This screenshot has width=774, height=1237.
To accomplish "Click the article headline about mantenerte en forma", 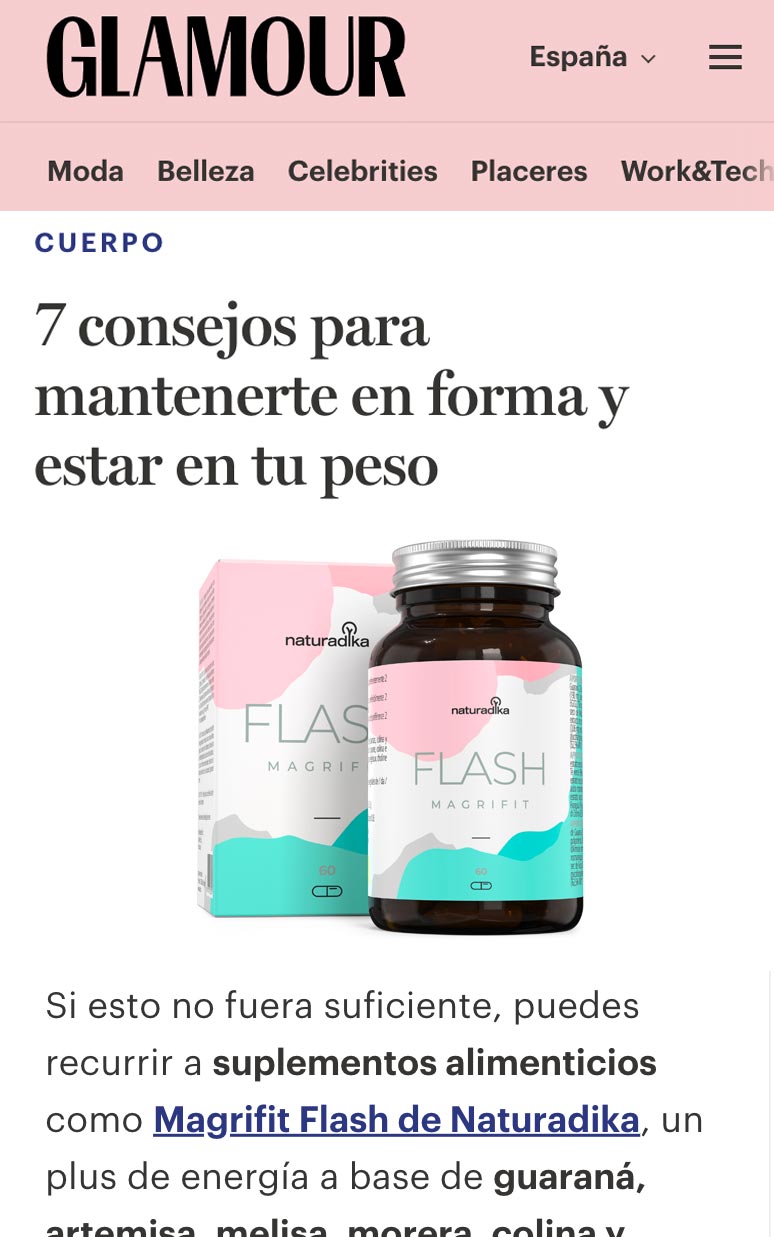I will coord(332,394).
